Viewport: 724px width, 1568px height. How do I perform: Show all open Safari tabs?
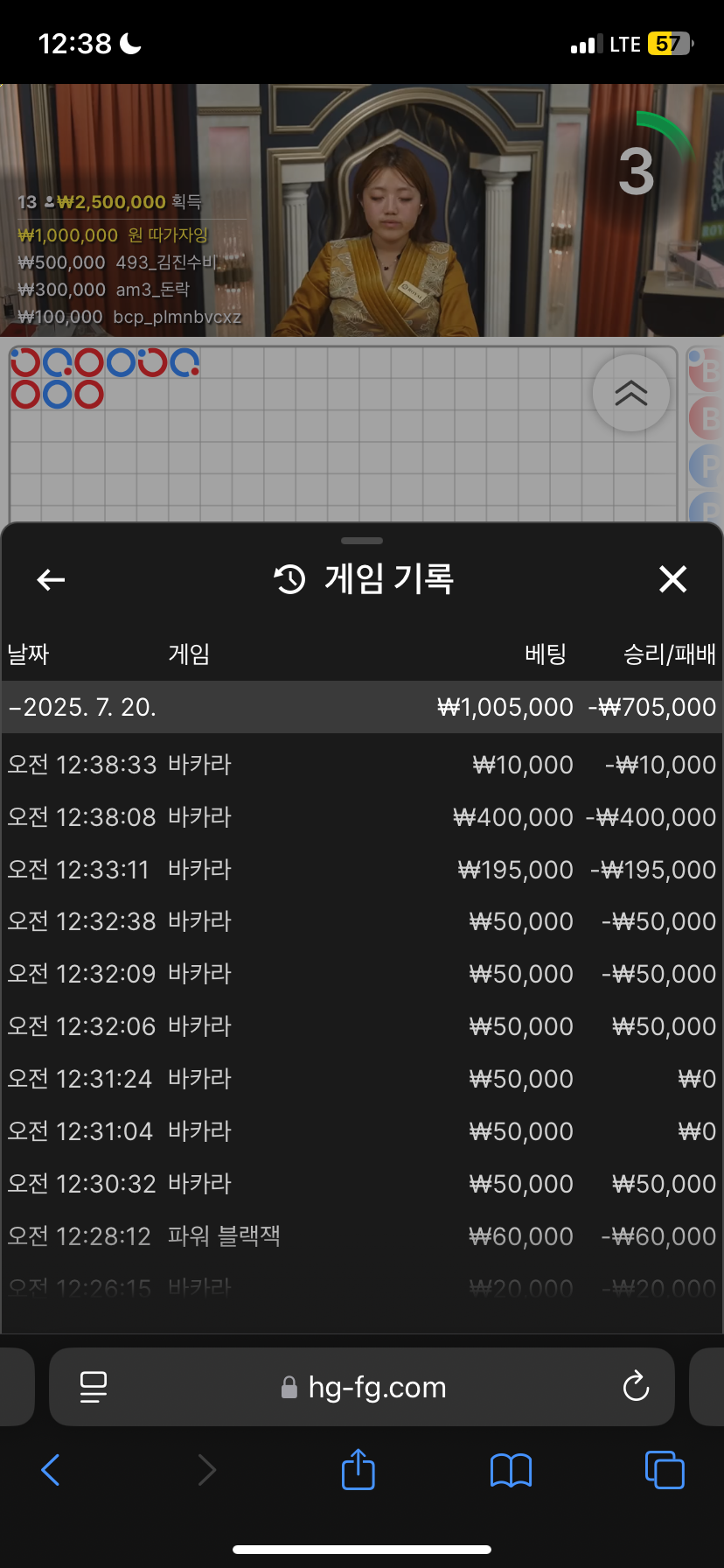point(665,1470)
